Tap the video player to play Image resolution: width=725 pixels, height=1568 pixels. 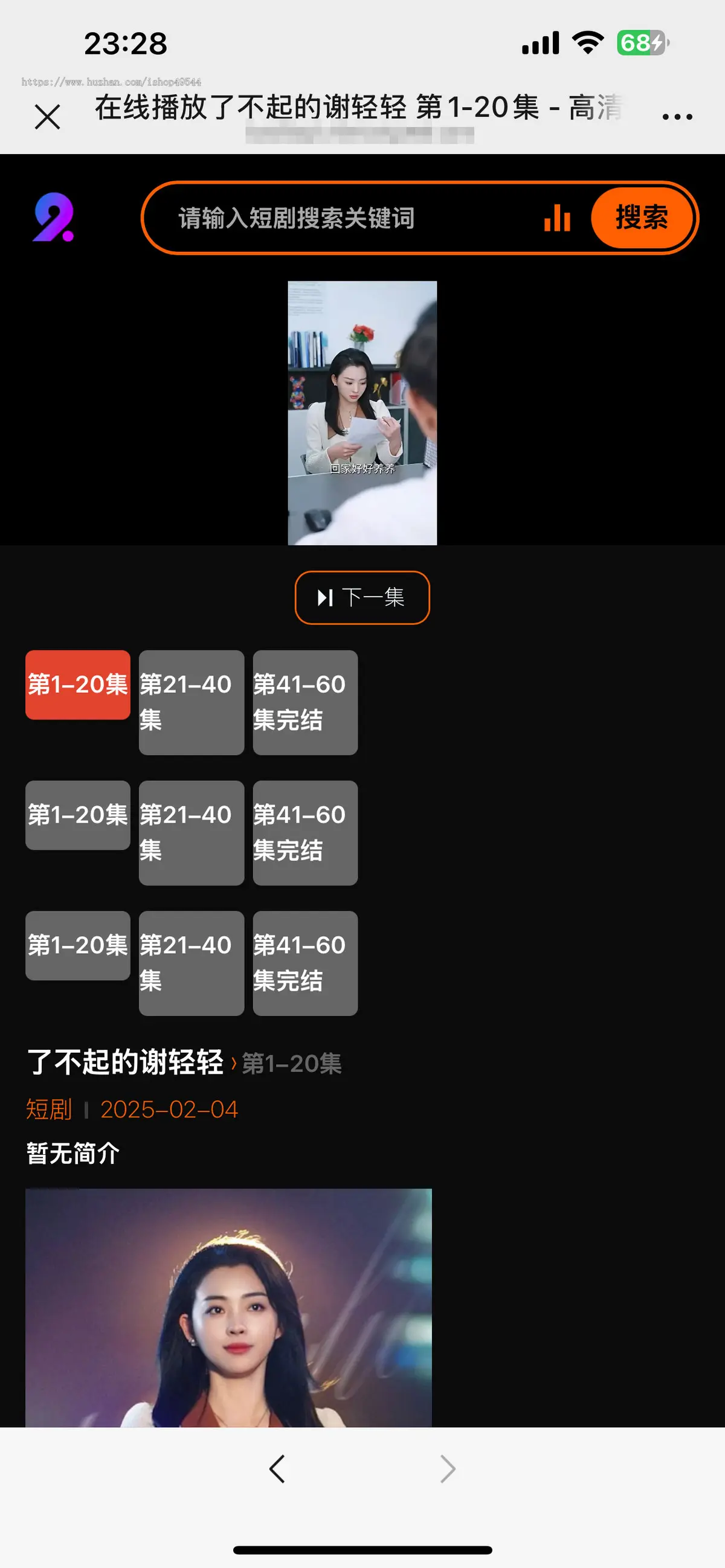[x=362, y=413]
